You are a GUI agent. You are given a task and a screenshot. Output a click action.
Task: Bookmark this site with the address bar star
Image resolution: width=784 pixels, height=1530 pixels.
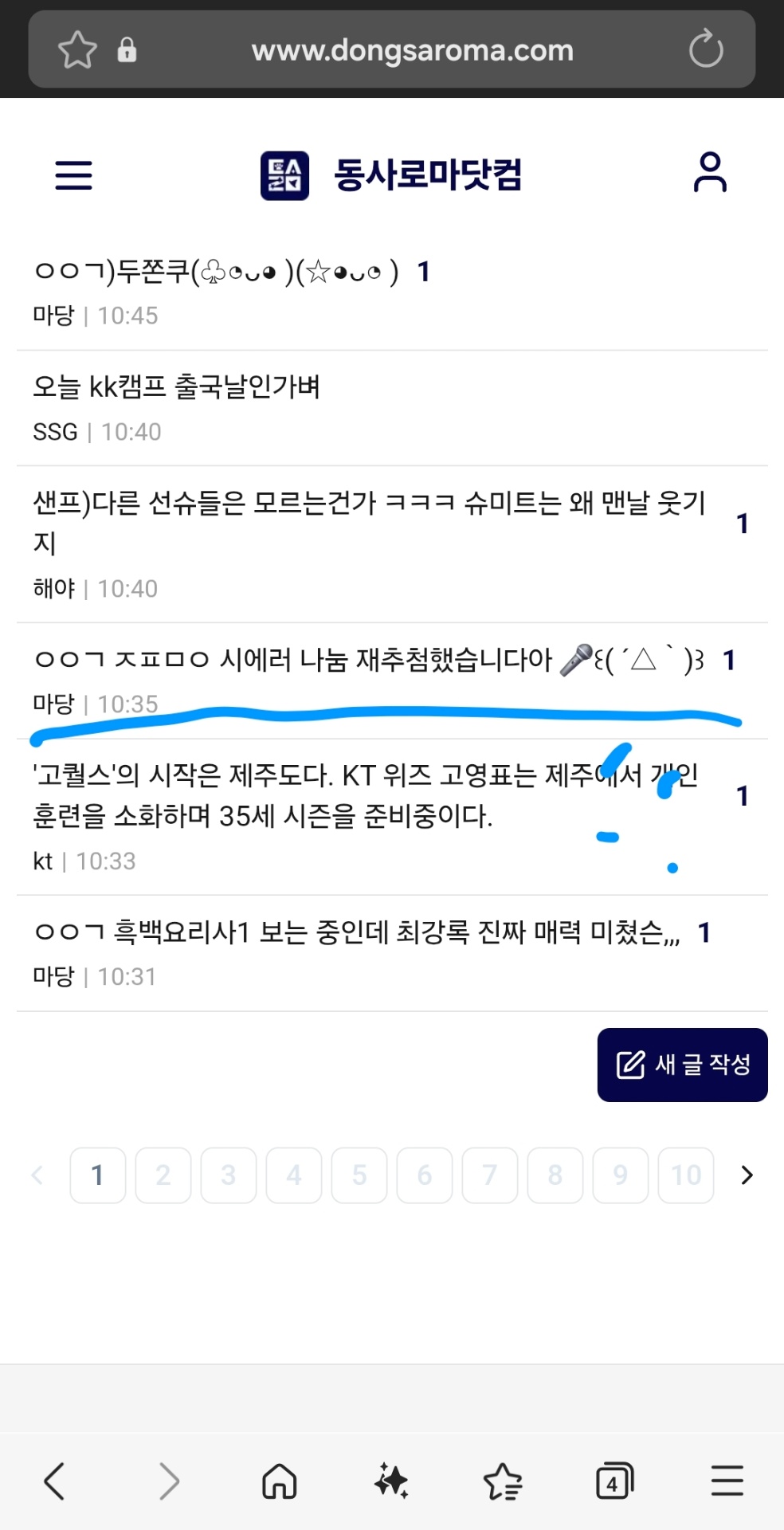coord(77,49)
